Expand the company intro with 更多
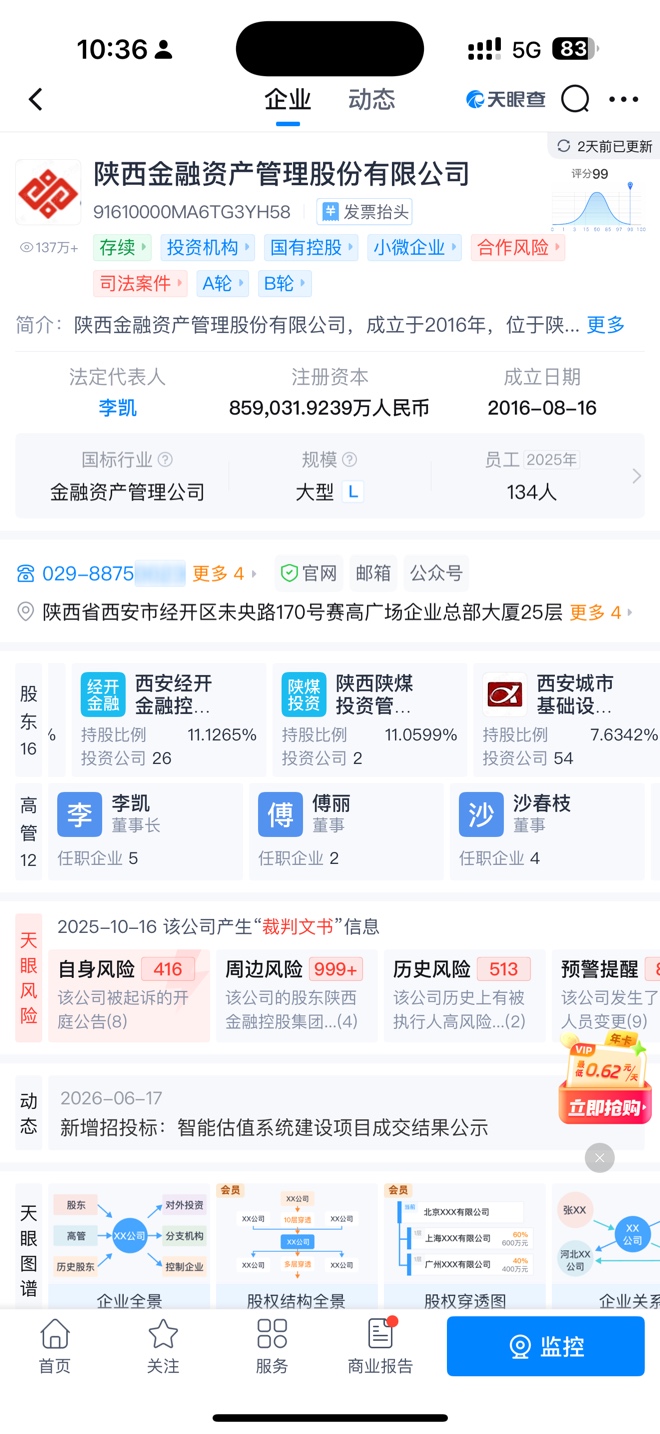Image resolution: width=660 pixels, height=1434 pixels. (606, 325)
